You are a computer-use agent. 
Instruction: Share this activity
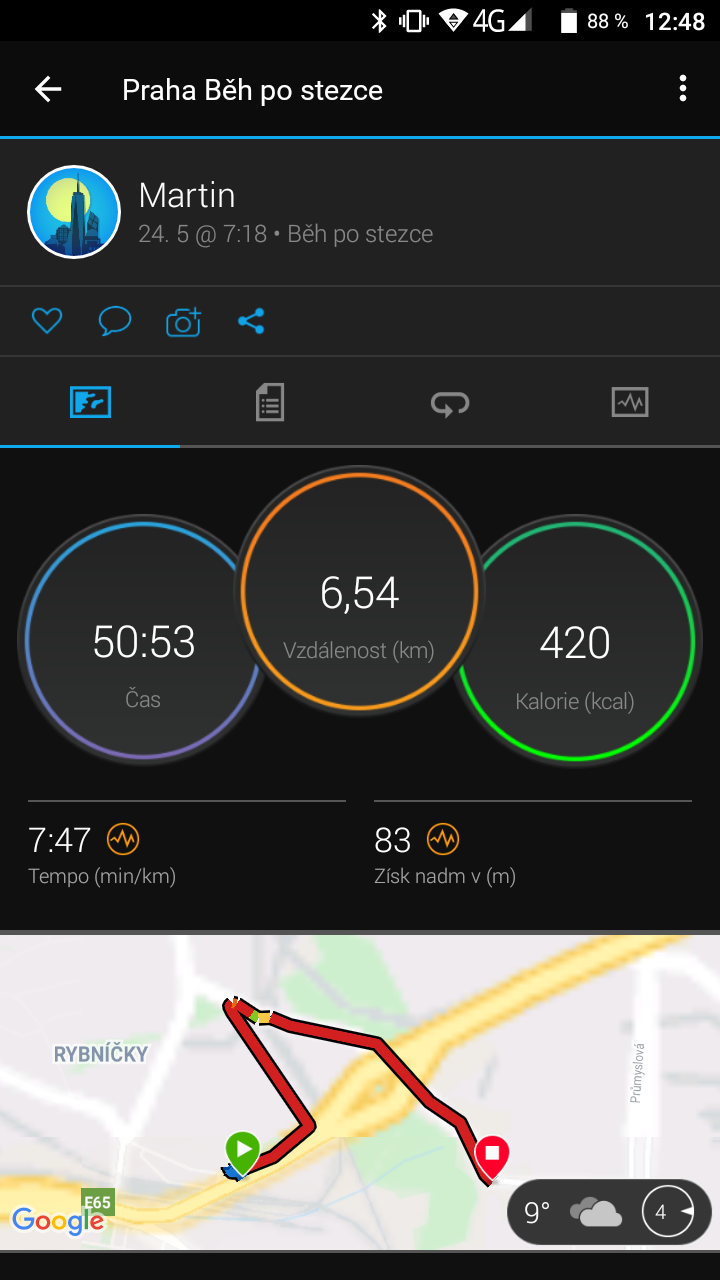click(251, 321)
